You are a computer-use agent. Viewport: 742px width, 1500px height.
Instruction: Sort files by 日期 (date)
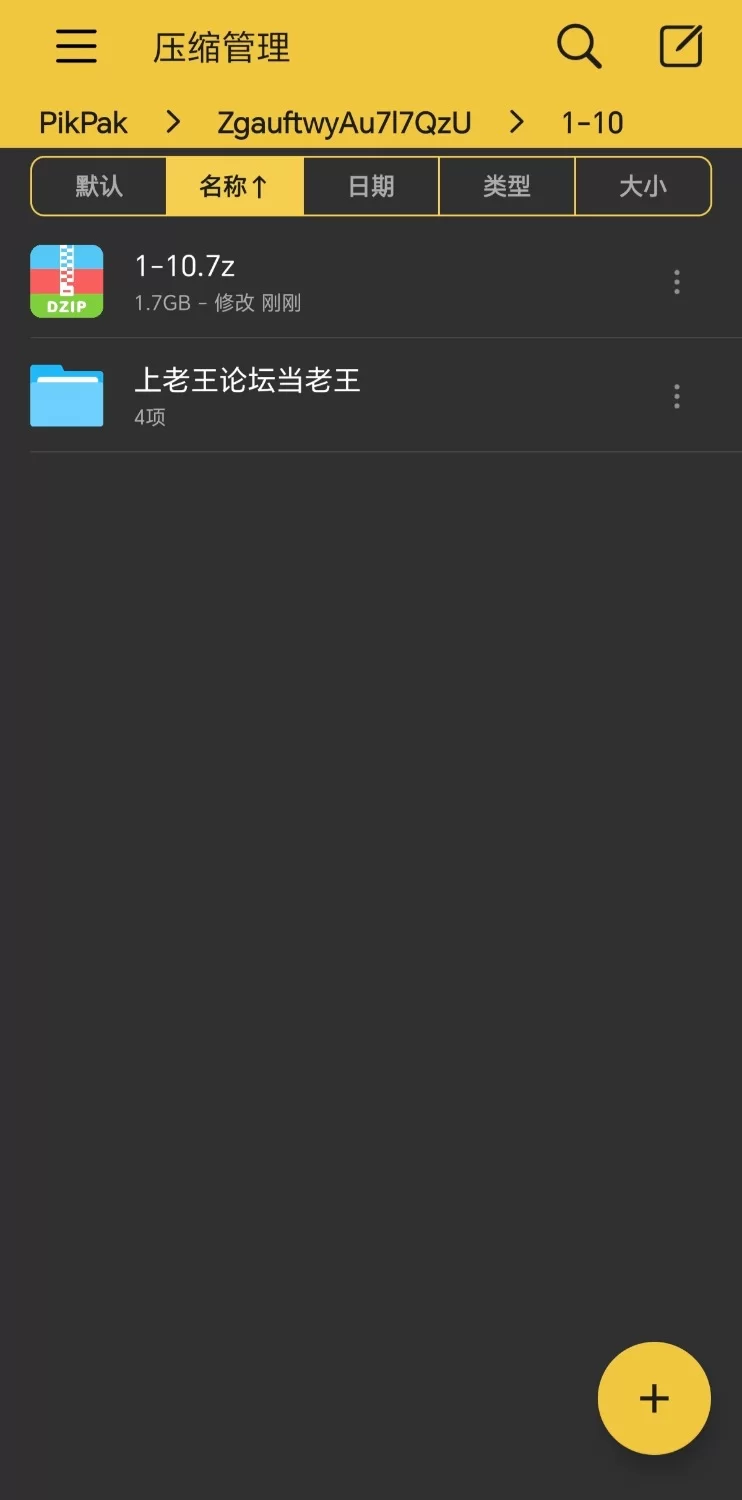point(371,186)
